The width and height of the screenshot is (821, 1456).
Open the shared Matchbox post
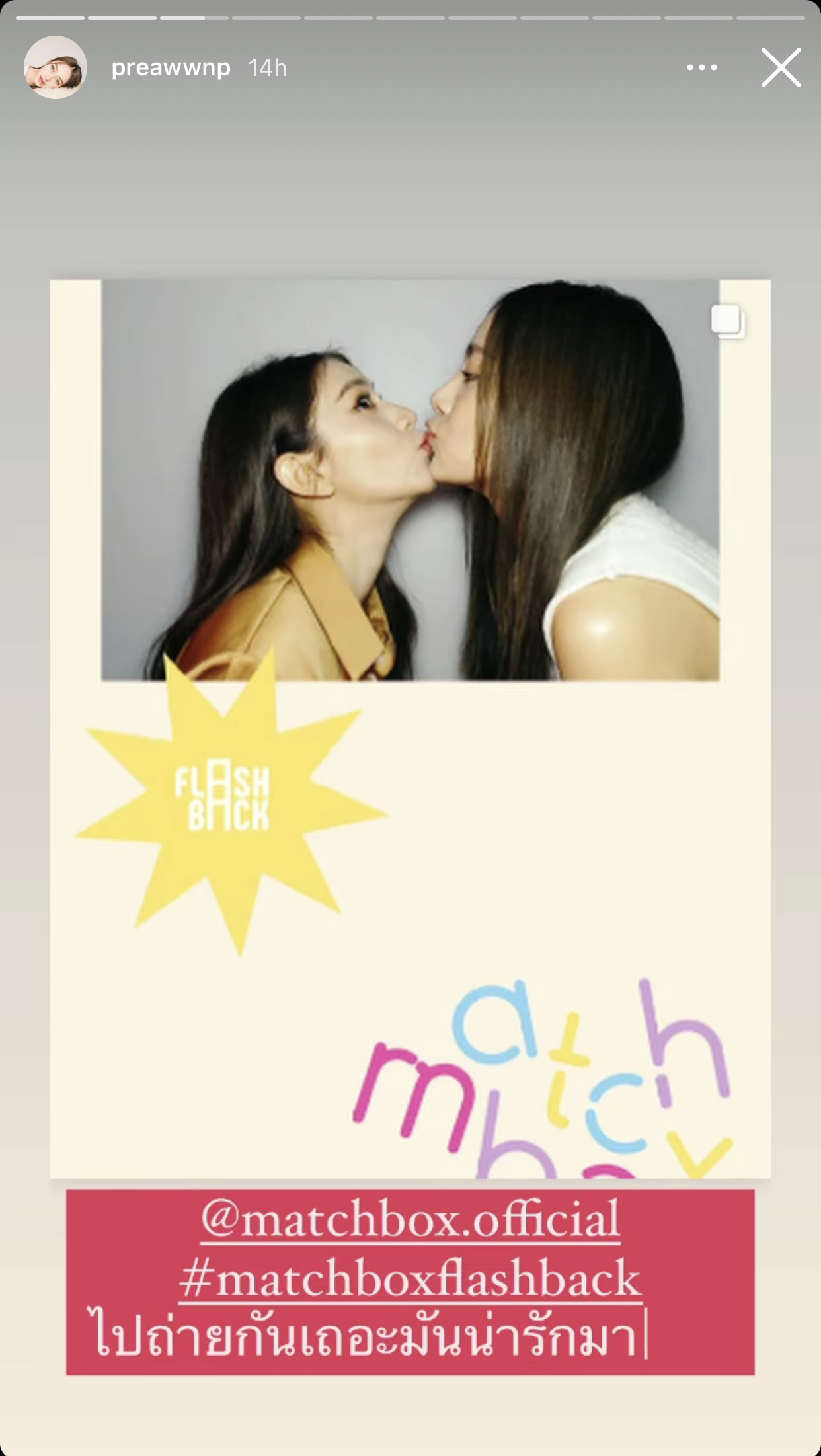411,728
